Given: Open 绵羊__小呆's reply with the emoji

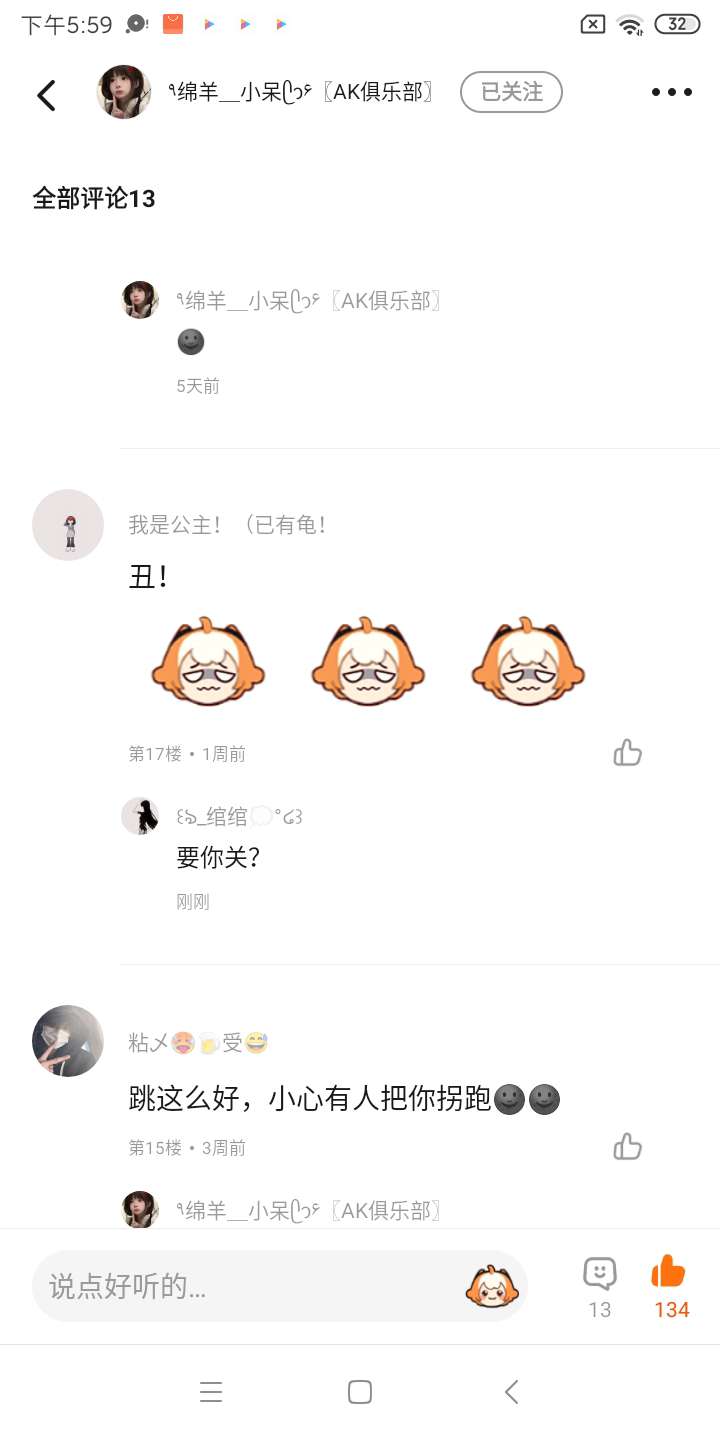Looking at the screenshot, I should (x=190, y=342).
